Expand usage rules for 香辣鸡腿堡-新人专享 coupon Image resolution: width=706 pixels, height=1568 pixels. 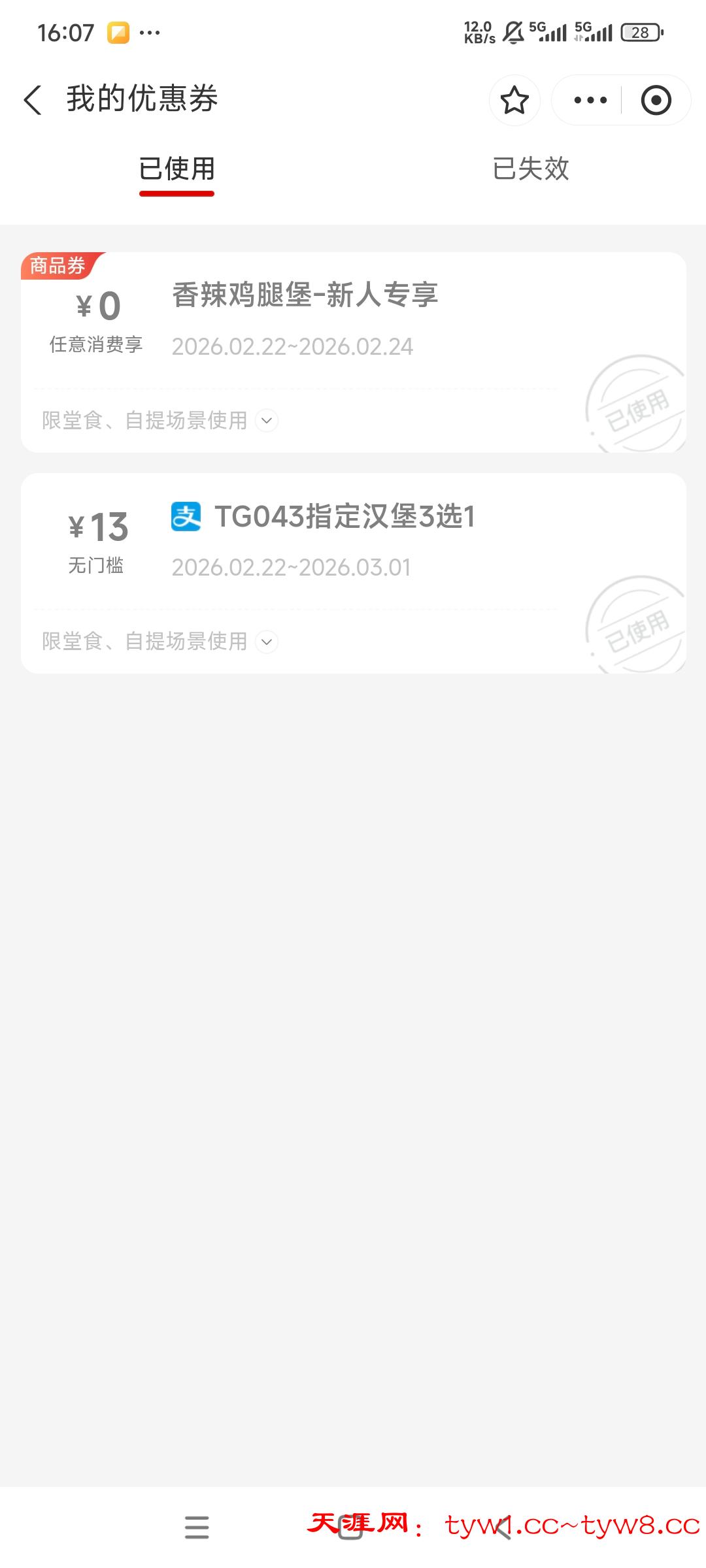tap(267, 420)
